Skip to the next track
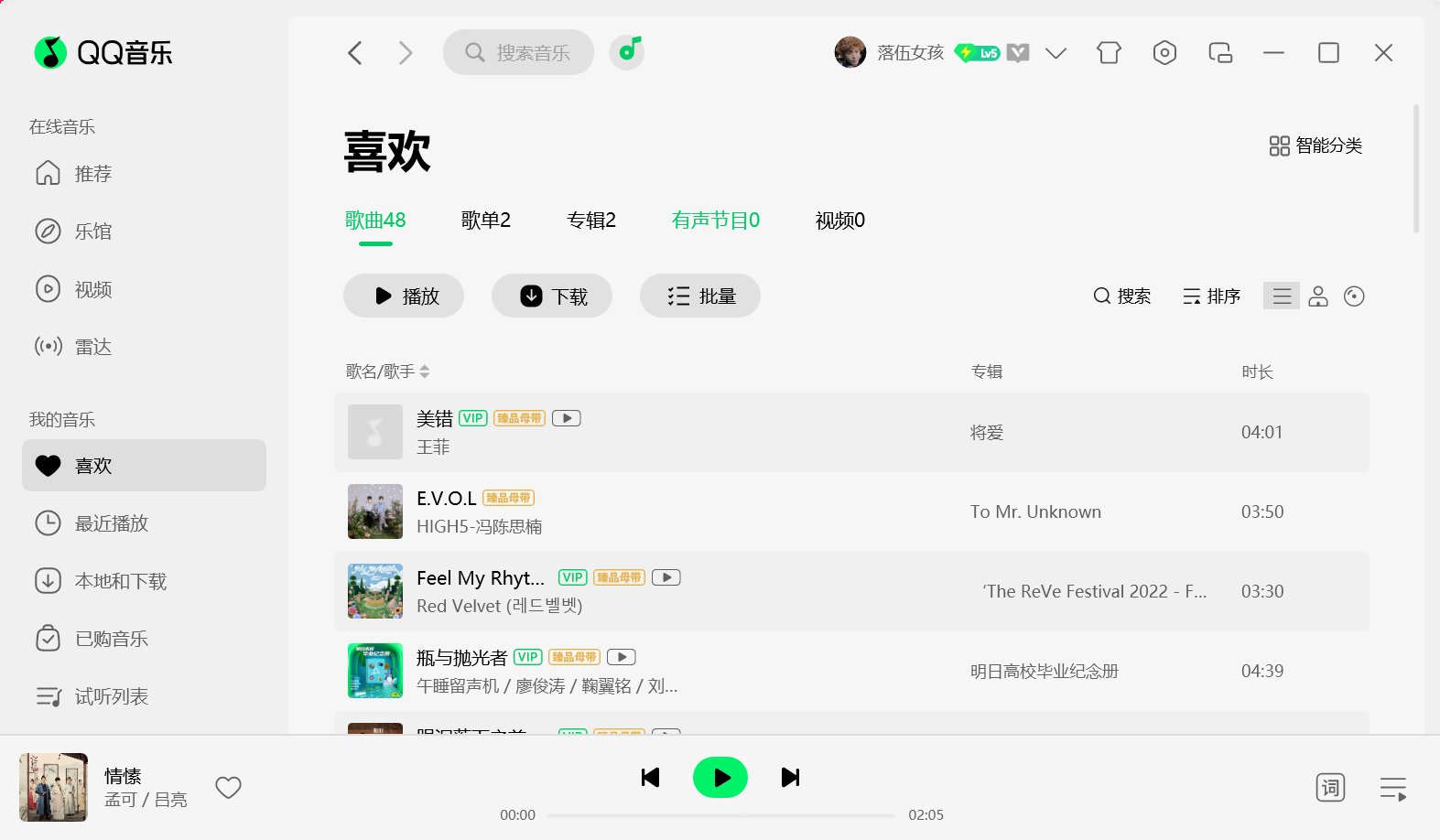 click(x=790, y=778)
